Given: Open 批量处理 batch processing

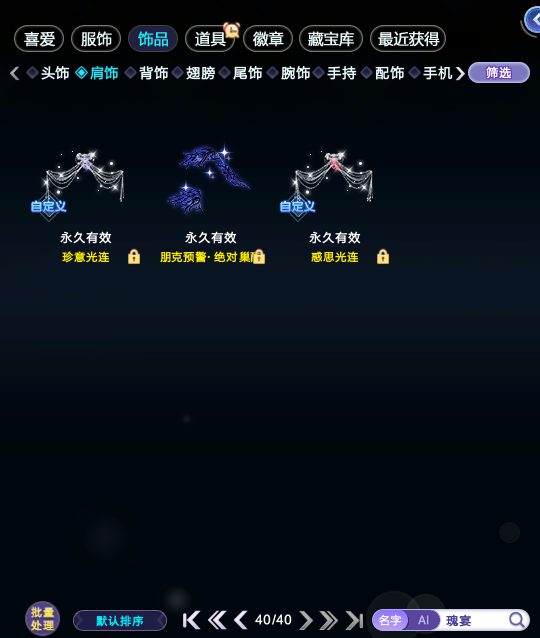Looking at the screenshot, I should [42, 619].
